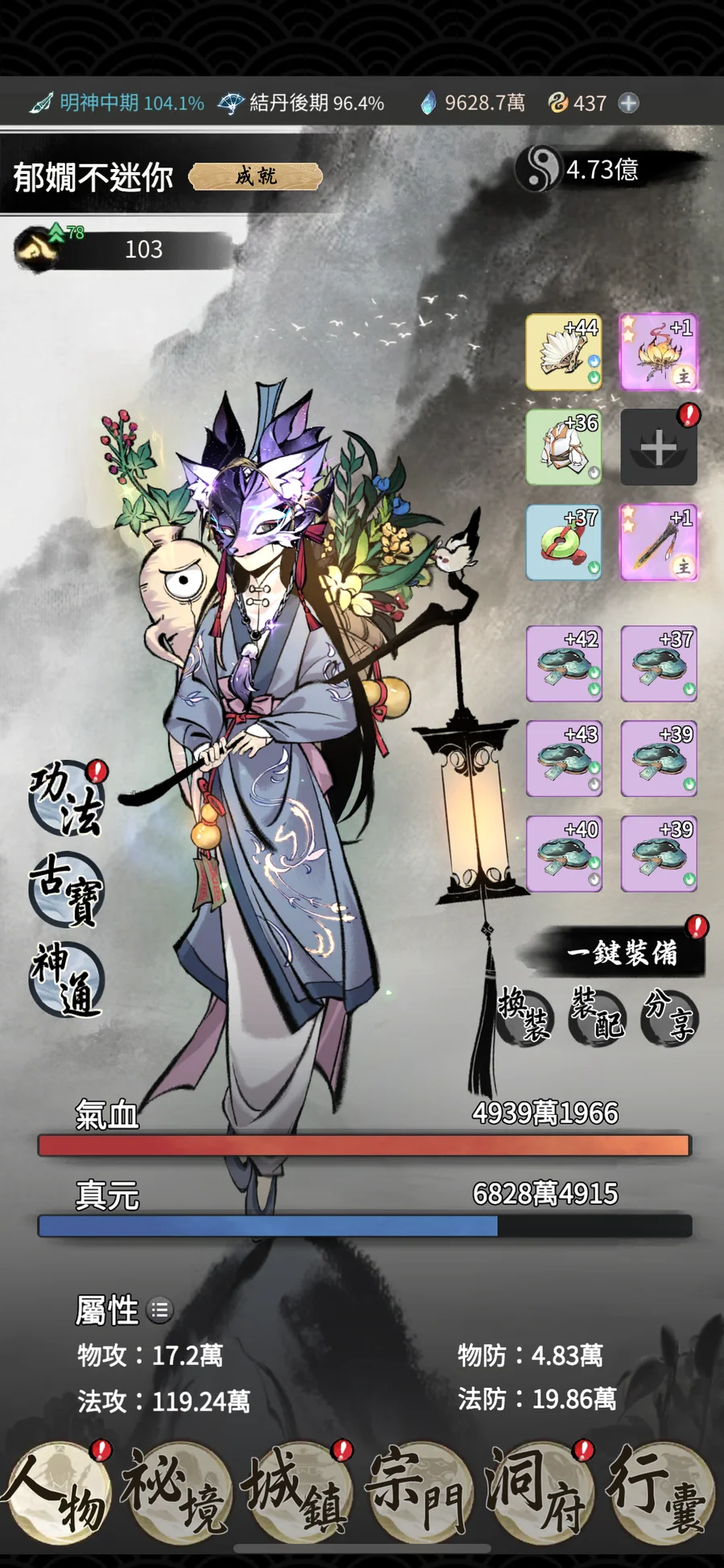Open the 古寶 ancient treasures menu
Image resolution: width=724 pixels, height=1568 pixels.
point(67,889)
